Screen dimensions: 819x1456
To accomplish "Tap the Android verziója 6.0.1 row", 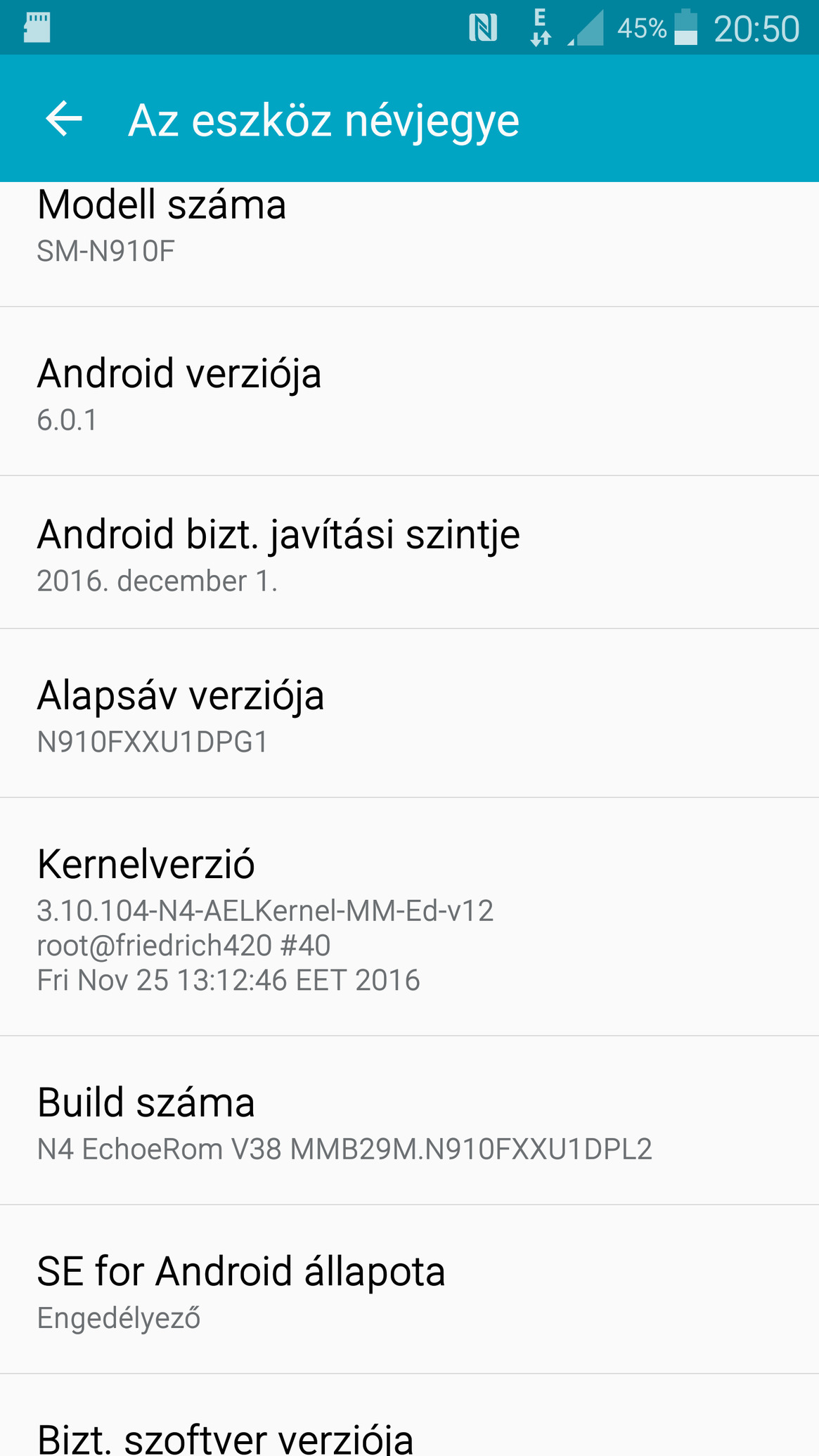I will (409, 392).
